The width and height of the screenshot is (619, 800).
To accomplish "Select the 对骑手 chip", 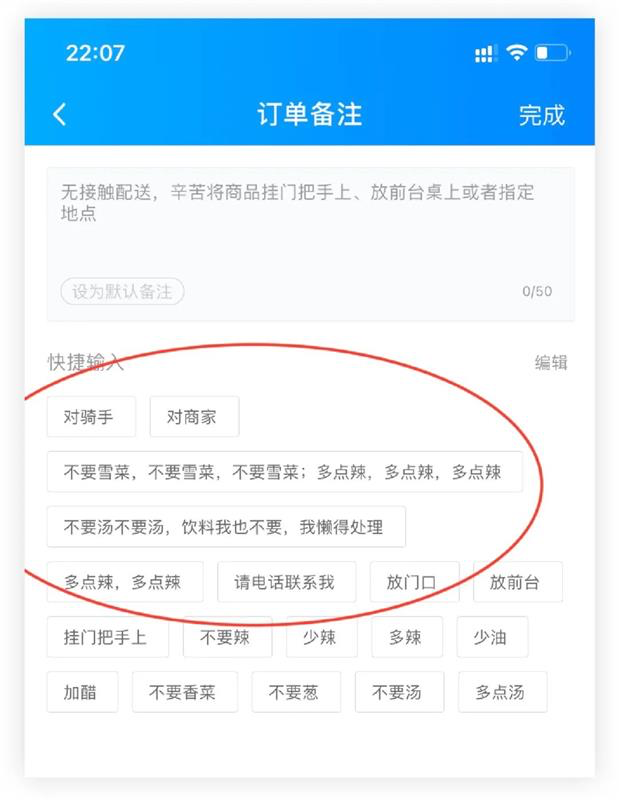I will pyautogui.click(x=90, y=417).
